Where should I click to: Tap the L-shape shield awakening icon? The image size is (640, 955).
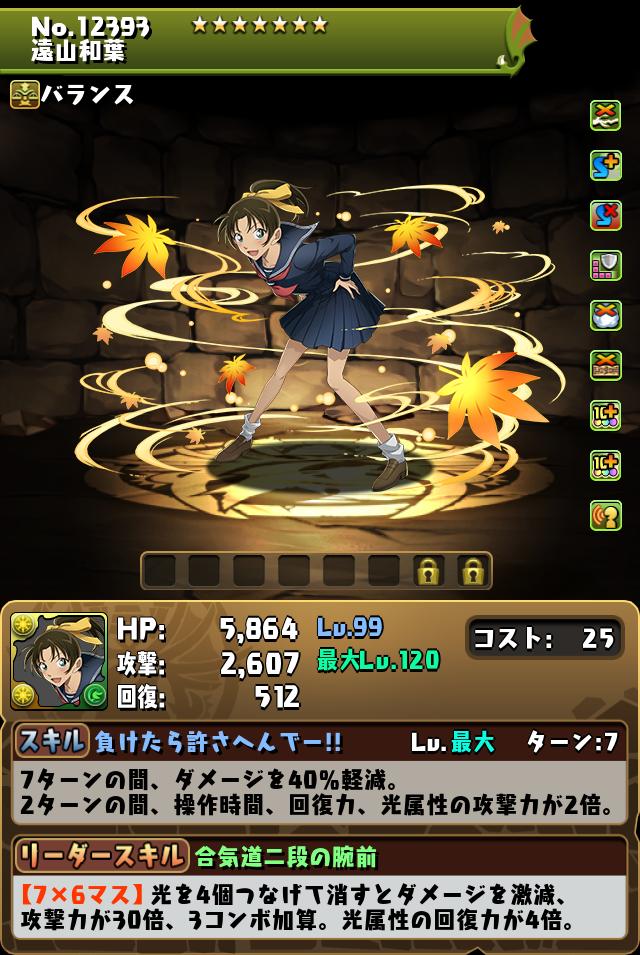tap(606, 266)
